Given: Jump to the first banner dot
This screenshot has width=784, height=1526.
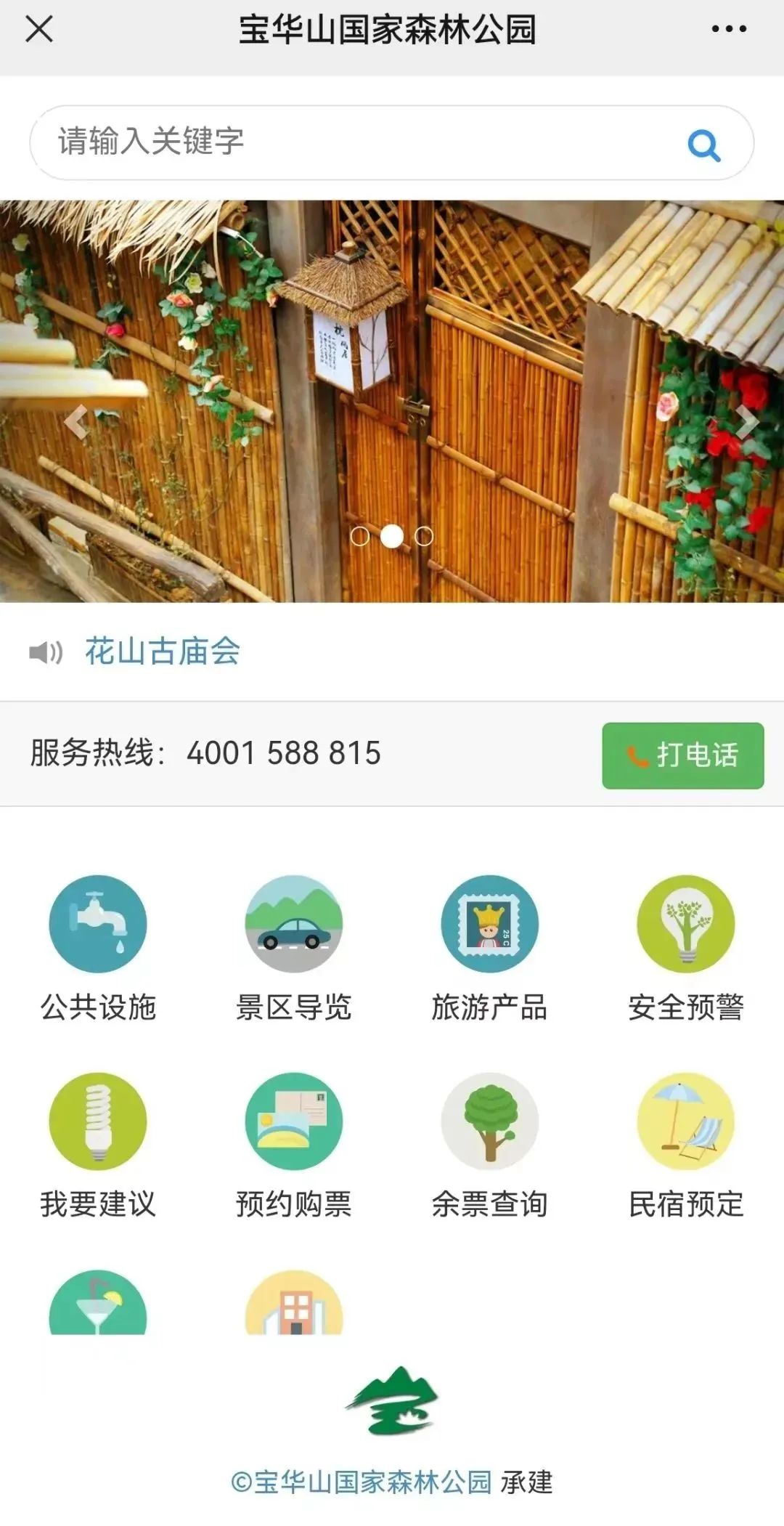Looking at the screenshot, I should pyautogui.click(x=359, y=537).
